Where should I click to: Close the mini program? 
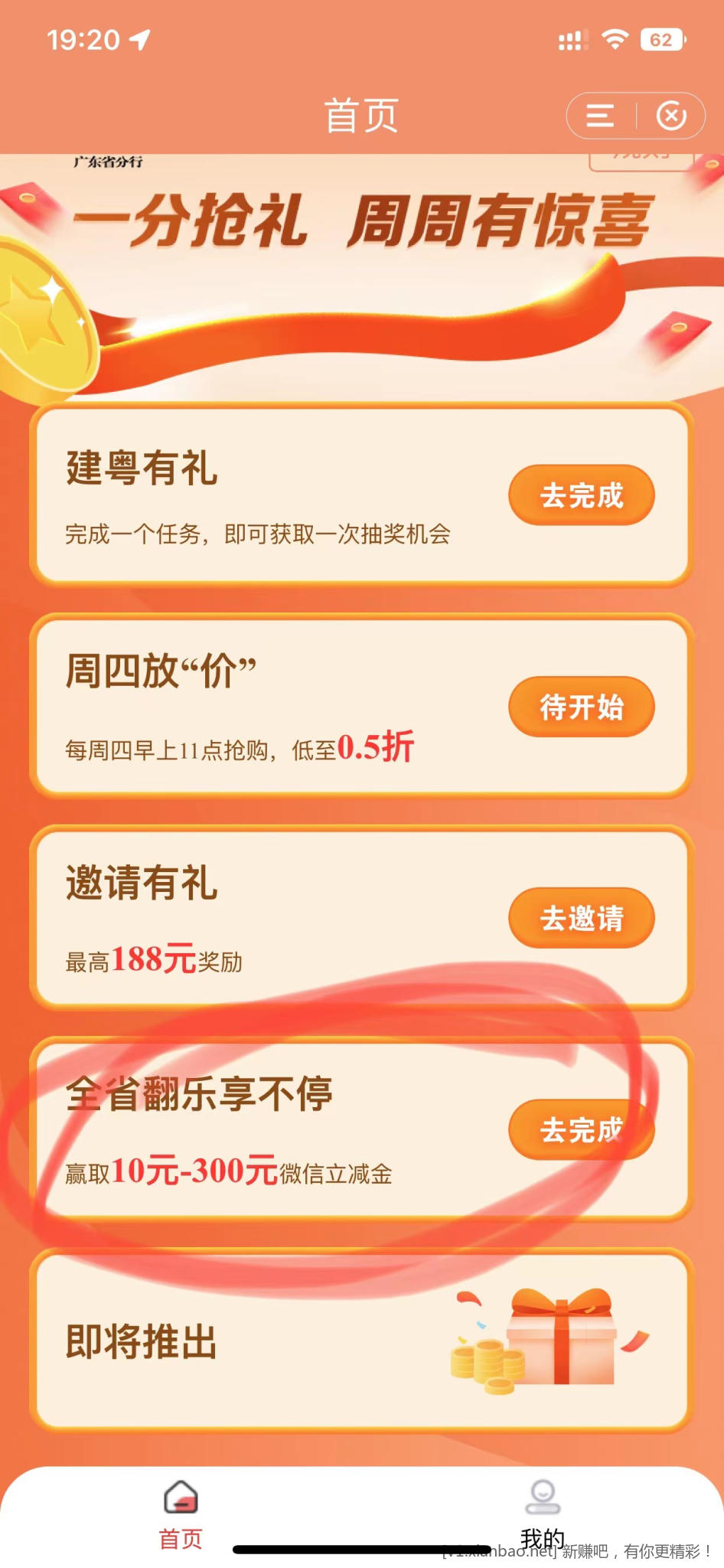click(x=671, y=116)
